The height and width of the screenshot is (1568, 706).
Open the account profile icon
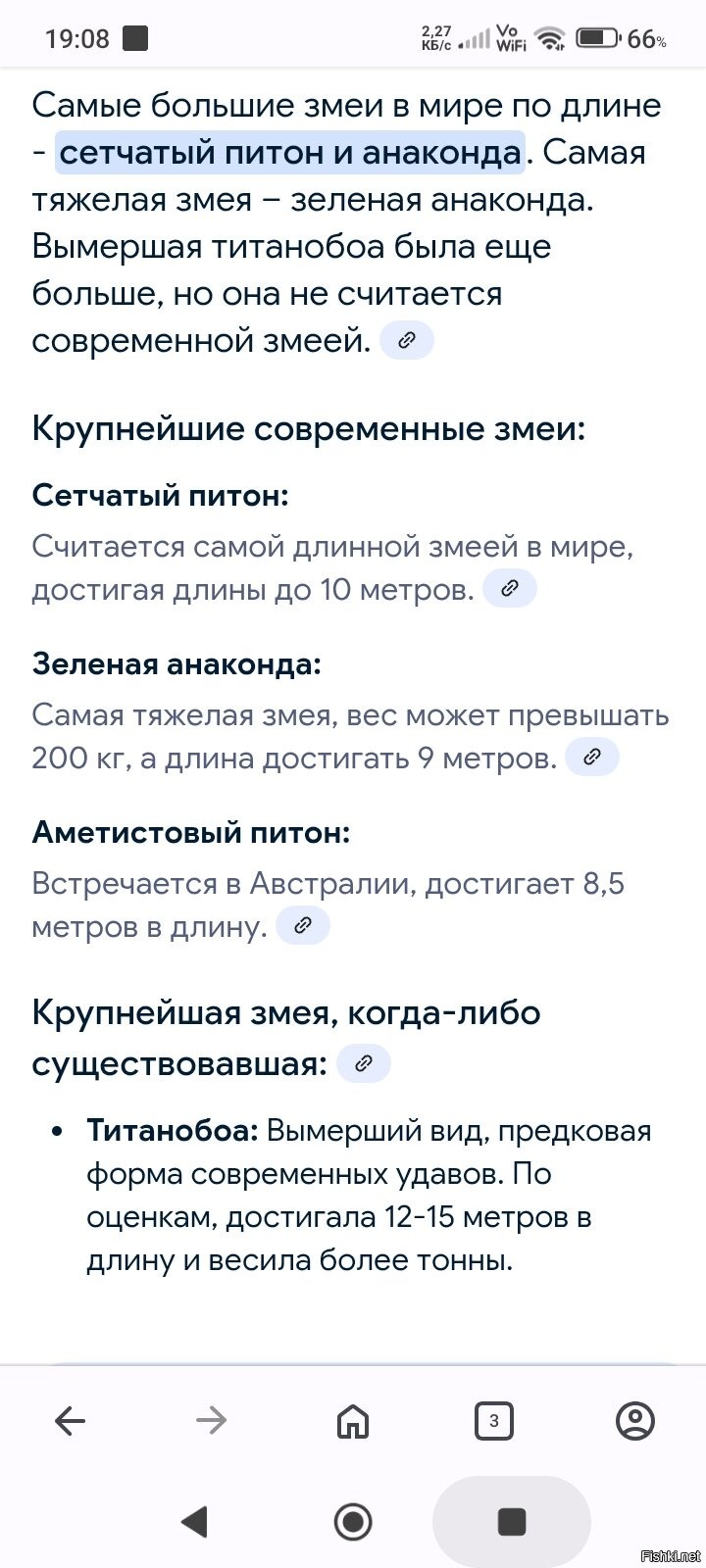635,1420
